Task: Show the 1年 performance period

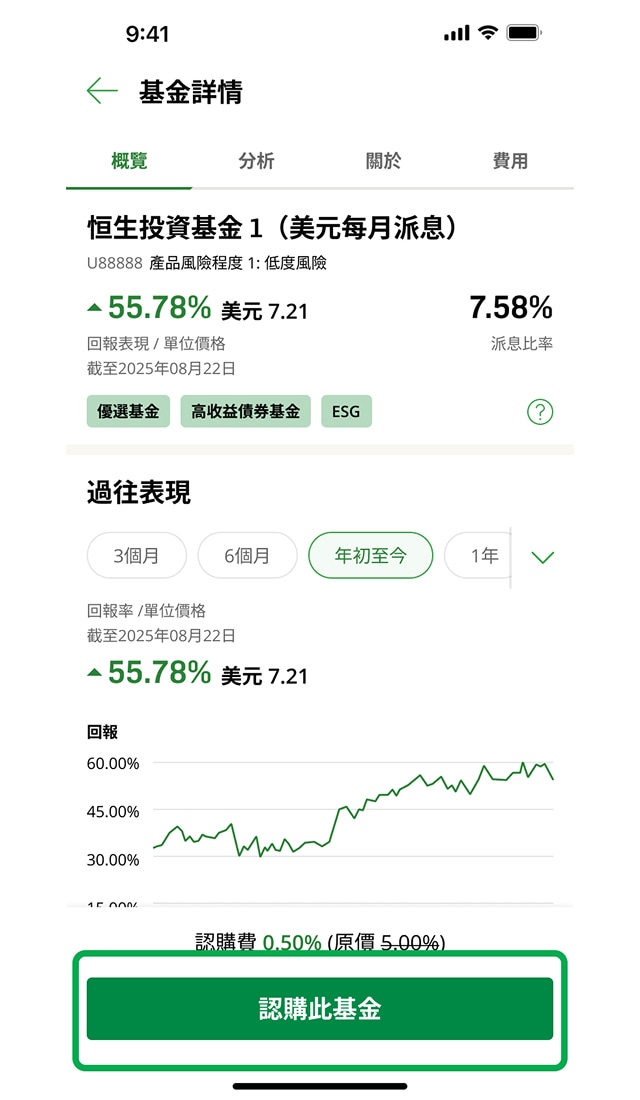Action: (x=480, y=555)
